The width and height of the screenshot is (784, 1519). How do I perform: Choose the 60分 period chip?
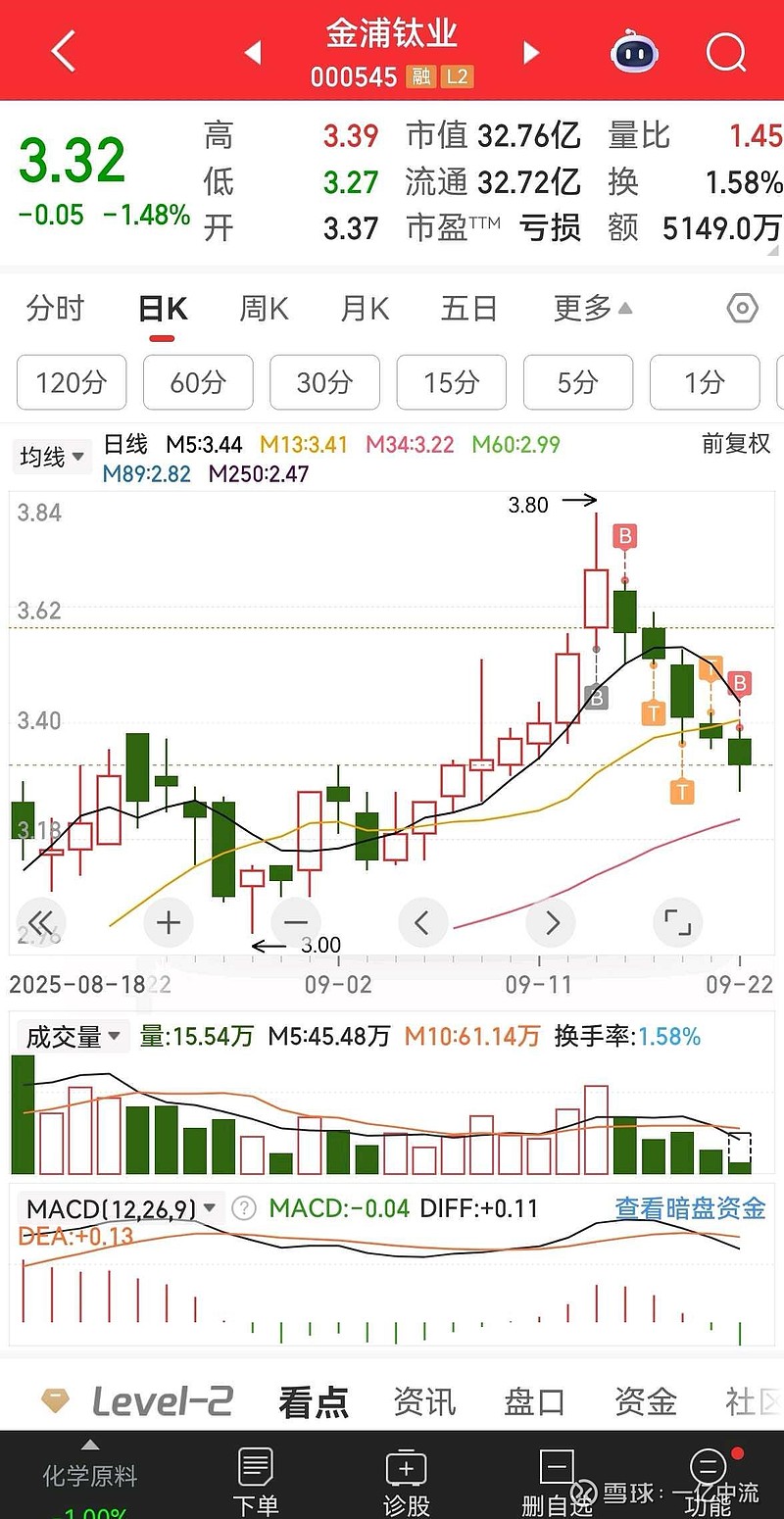pyautogui.click(x=198, y=382)
